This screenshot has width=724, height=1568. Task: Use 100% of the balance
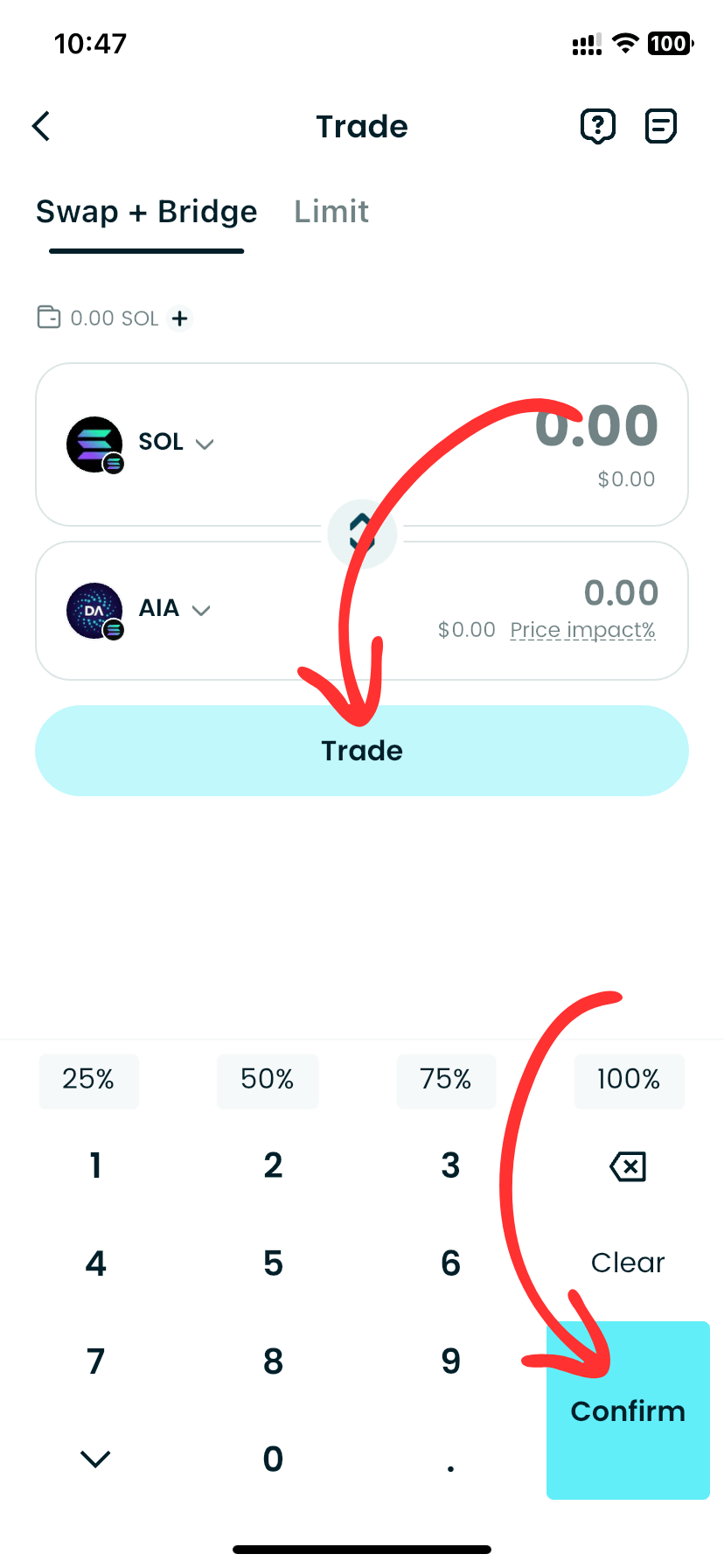pyautogui.click(x=629, y=1080)
